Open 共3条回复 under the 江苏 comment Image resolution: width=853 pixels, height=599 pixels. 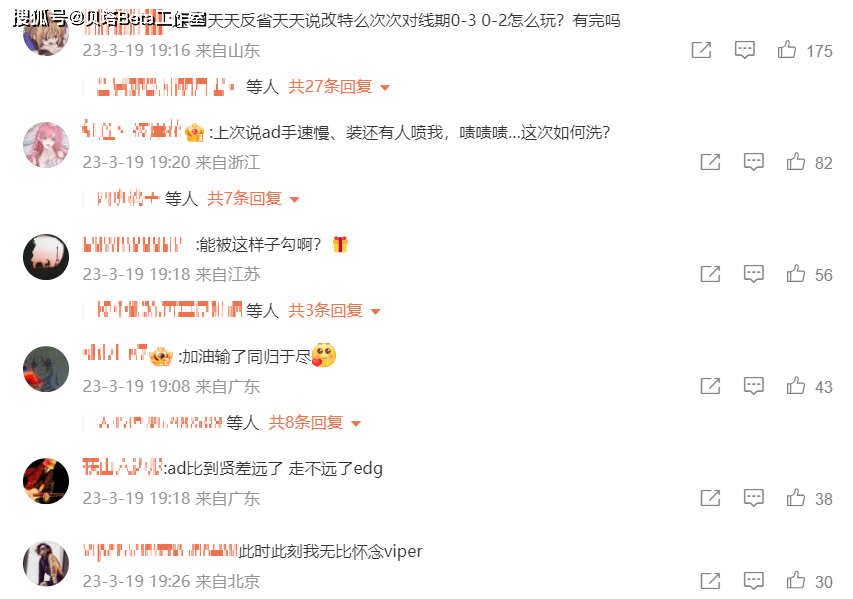pos(334,311)
